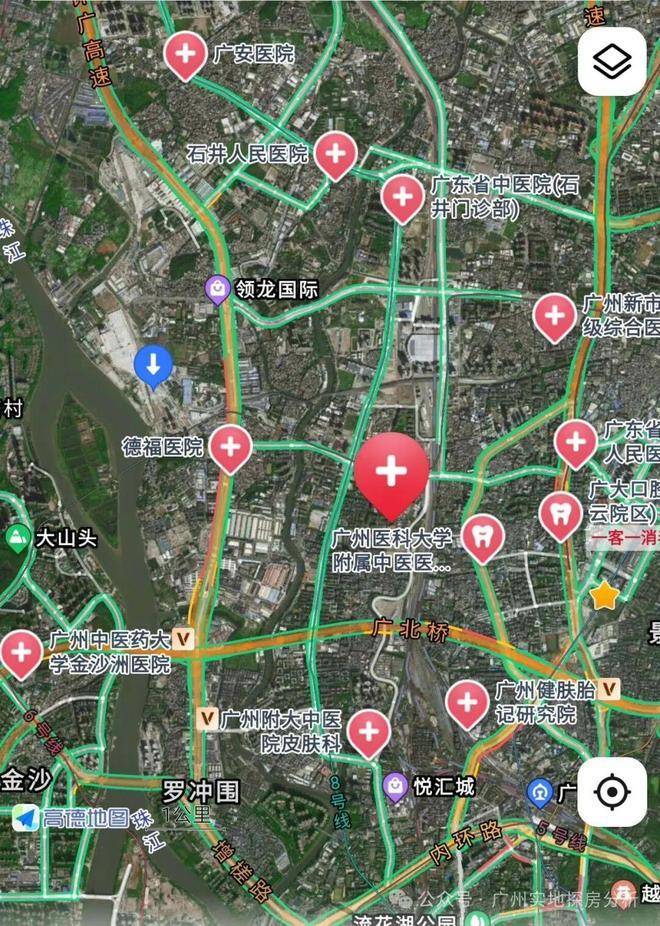The height and width of the screenshot is (926, 660).
Task: Open the 广州健肤胎记研究院 marker
Action: click(x=467, y=702)
